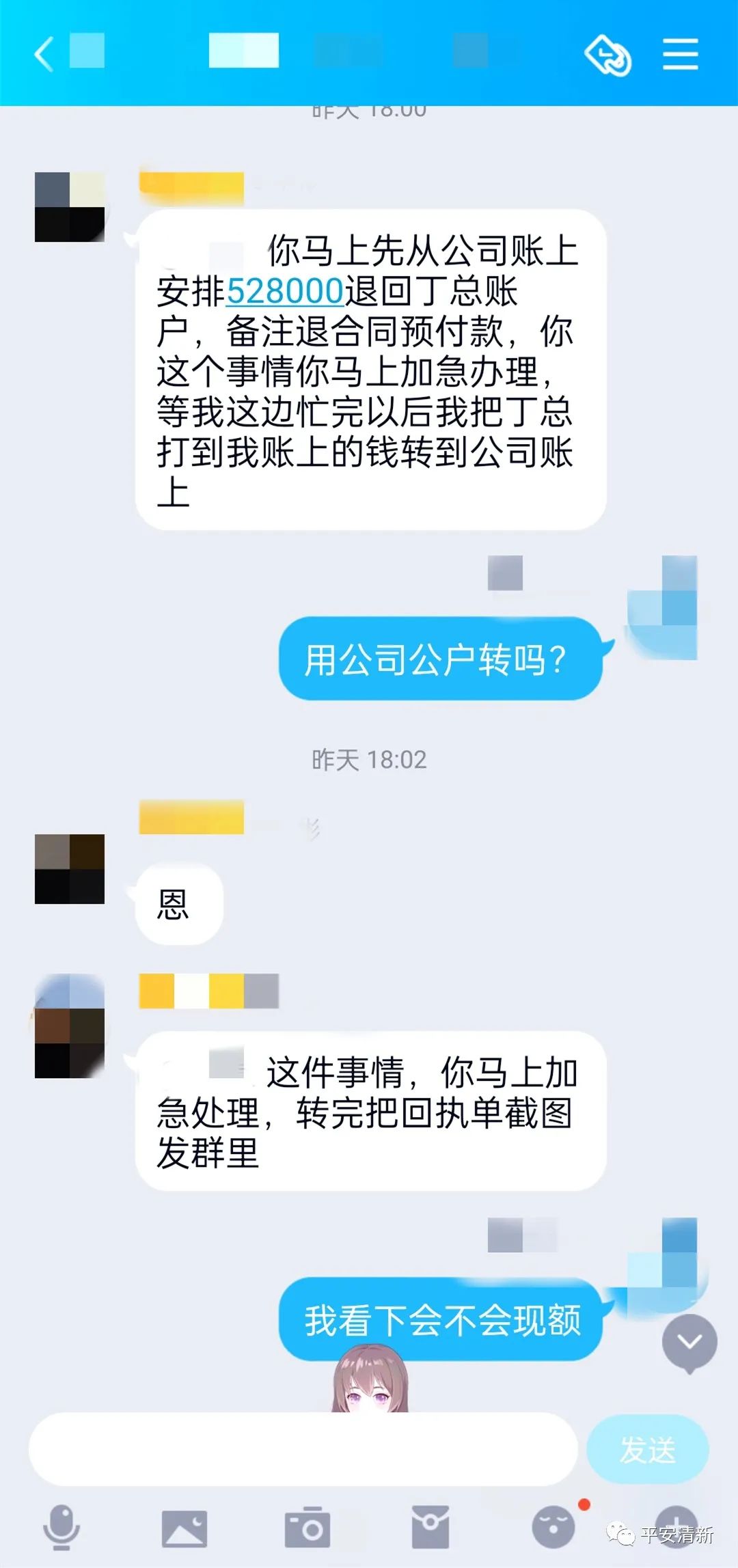Viewport: 738px width, 1568px height.
Task: Open the red packet envelope icon
Action: point(430,1528)
